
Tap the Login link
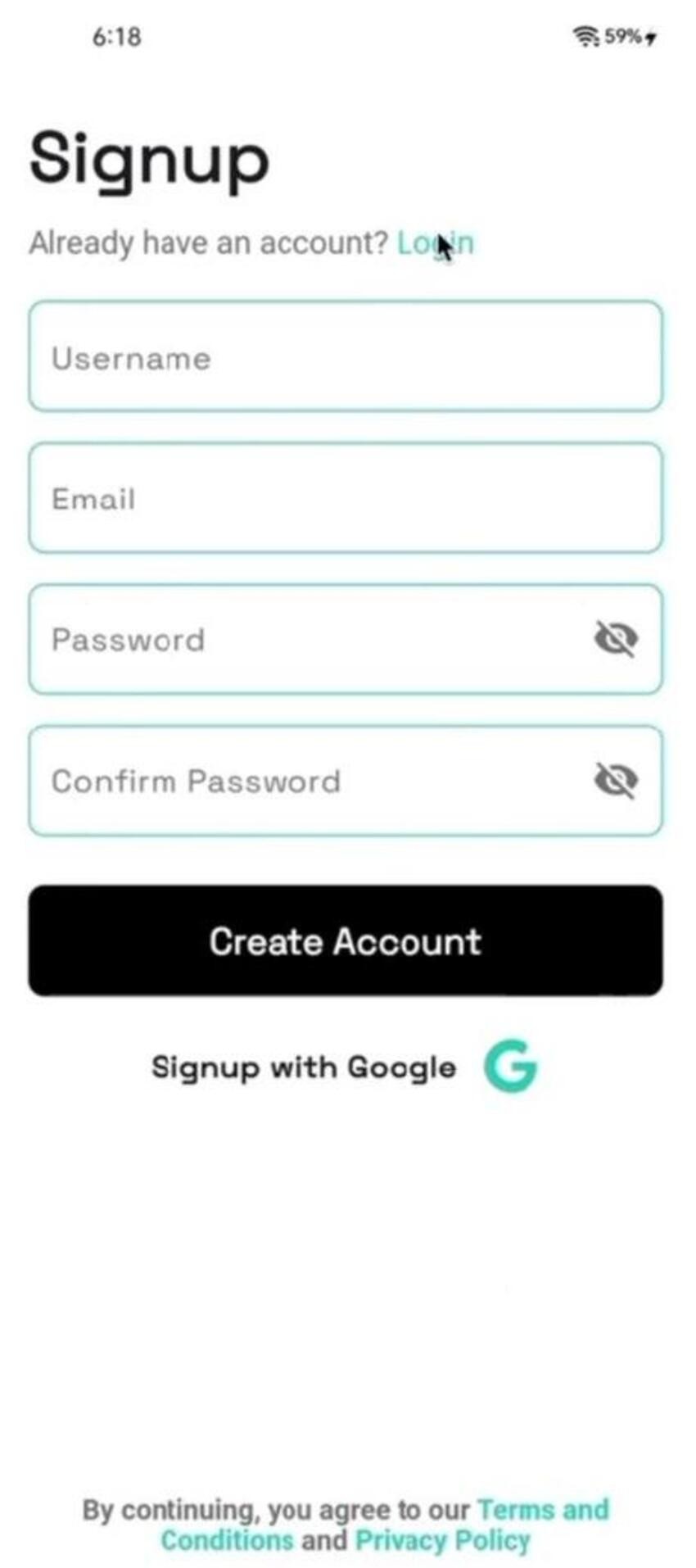pyautogui.click(x=435, y=243)
